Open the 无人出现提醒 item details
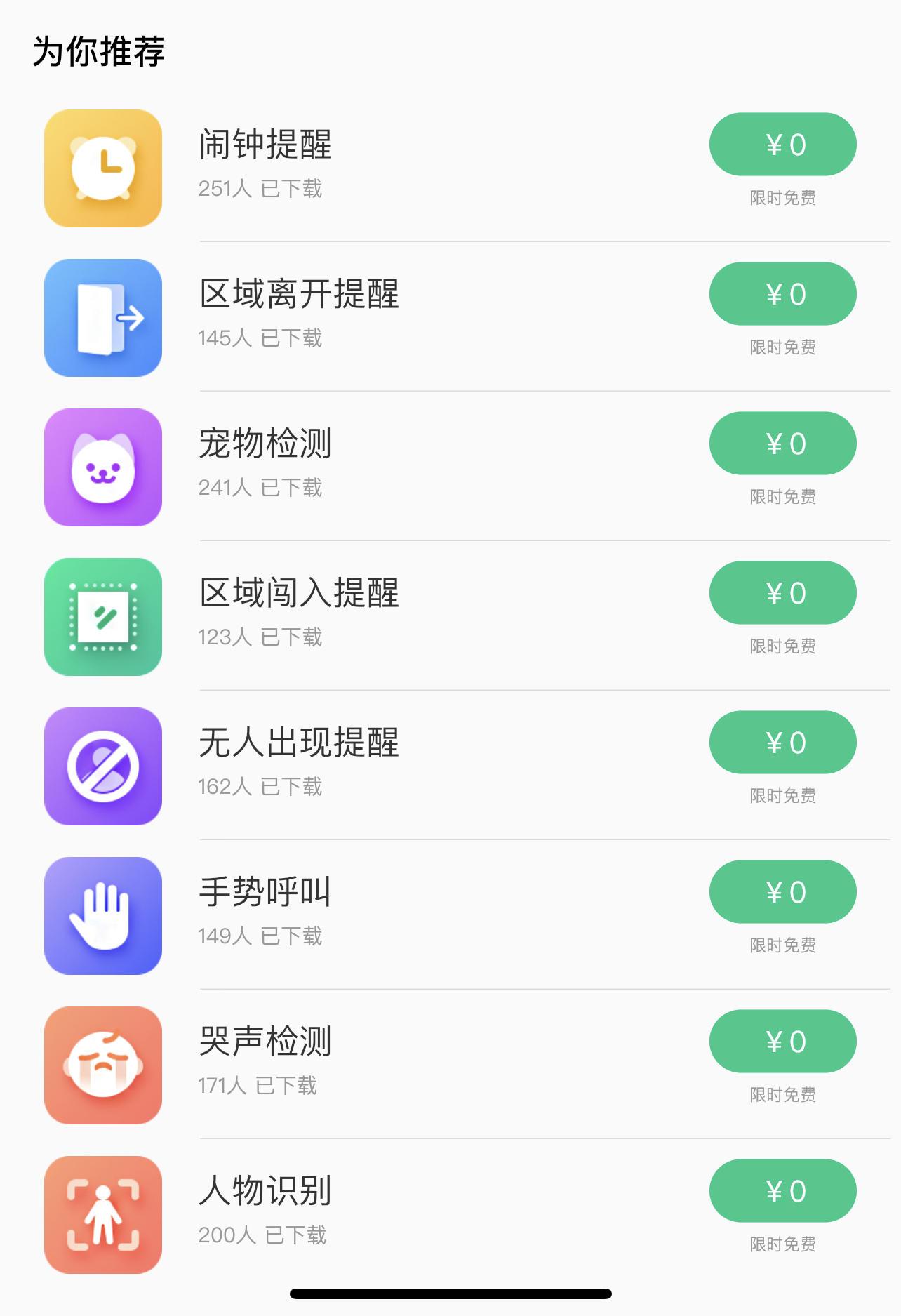The image size is (901, 1316). 299,743
